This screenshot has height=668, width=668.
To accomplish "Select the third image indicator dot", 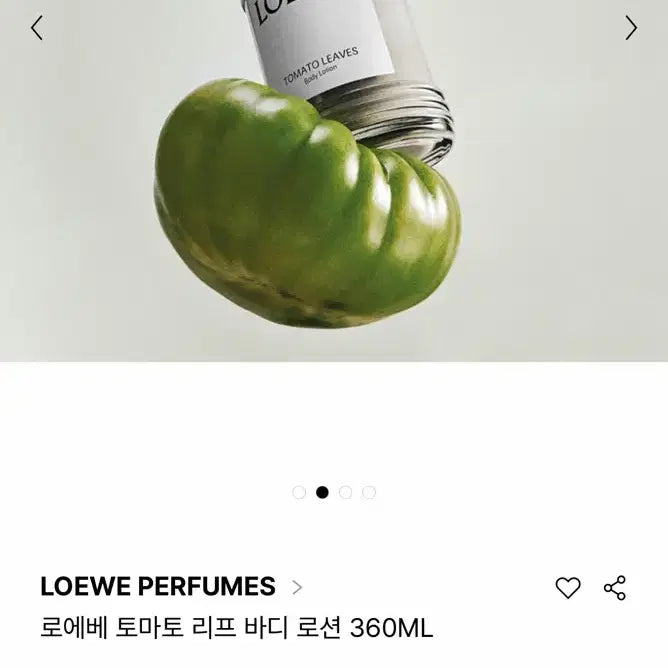I will (346, 492).
